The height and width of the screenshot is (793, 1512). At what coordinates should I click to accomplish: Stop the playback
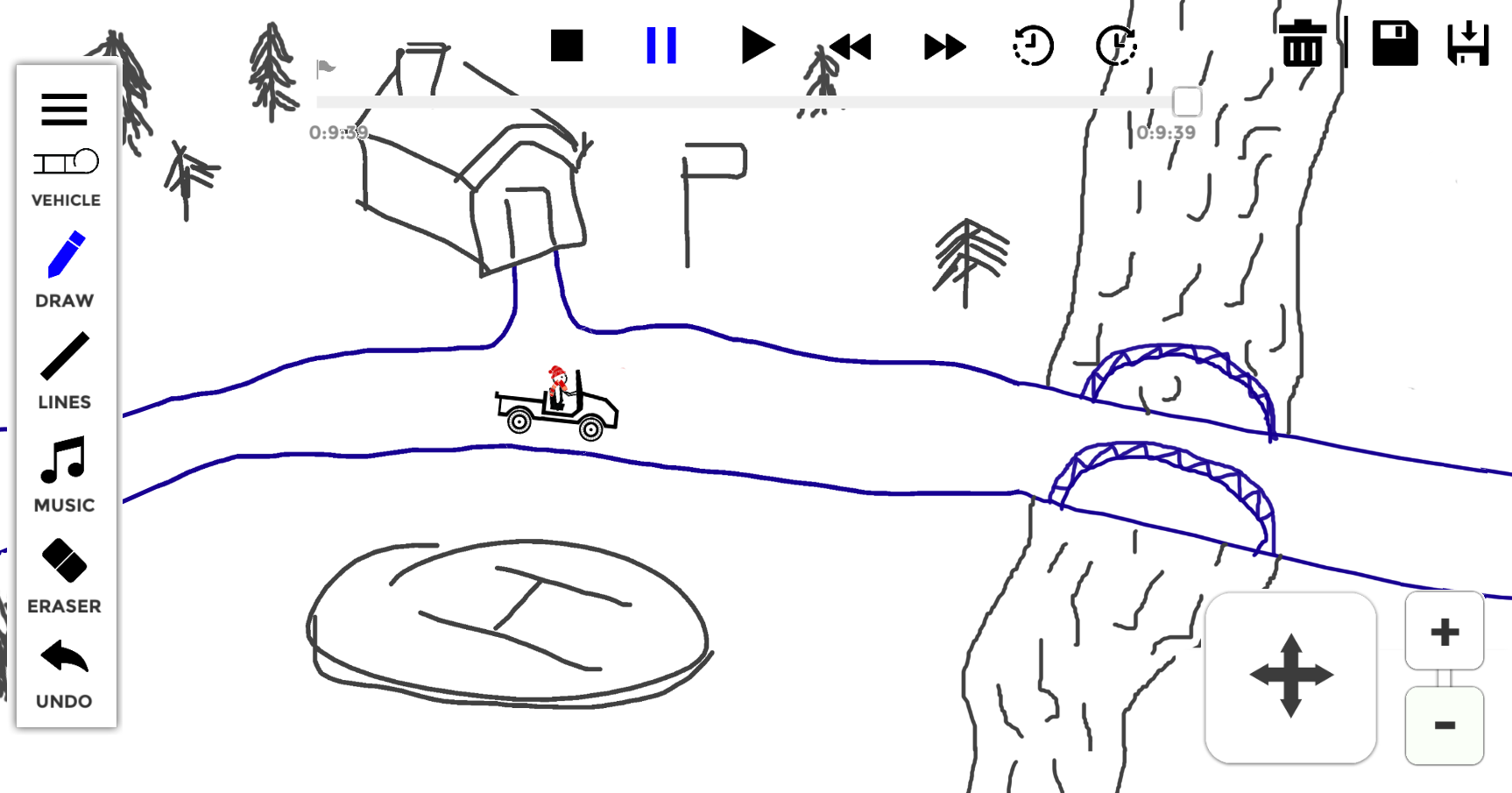pos(567,46)
